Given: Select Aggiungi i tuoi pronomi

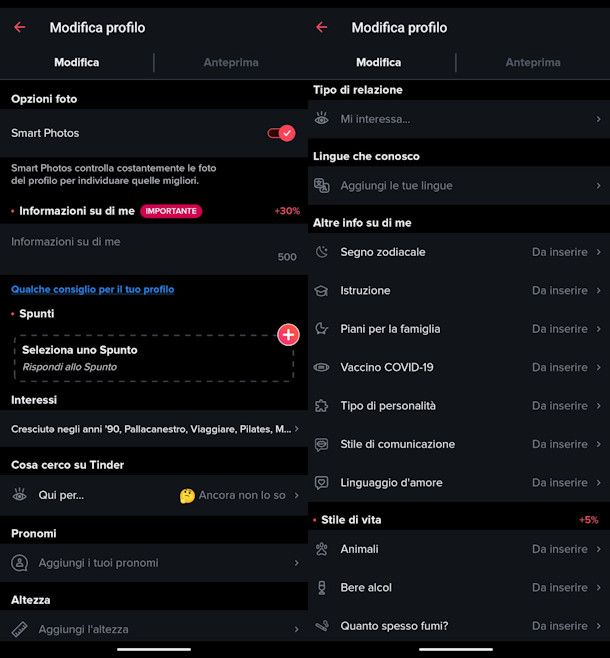Looking at the screenshot, I should click(153, 563).
